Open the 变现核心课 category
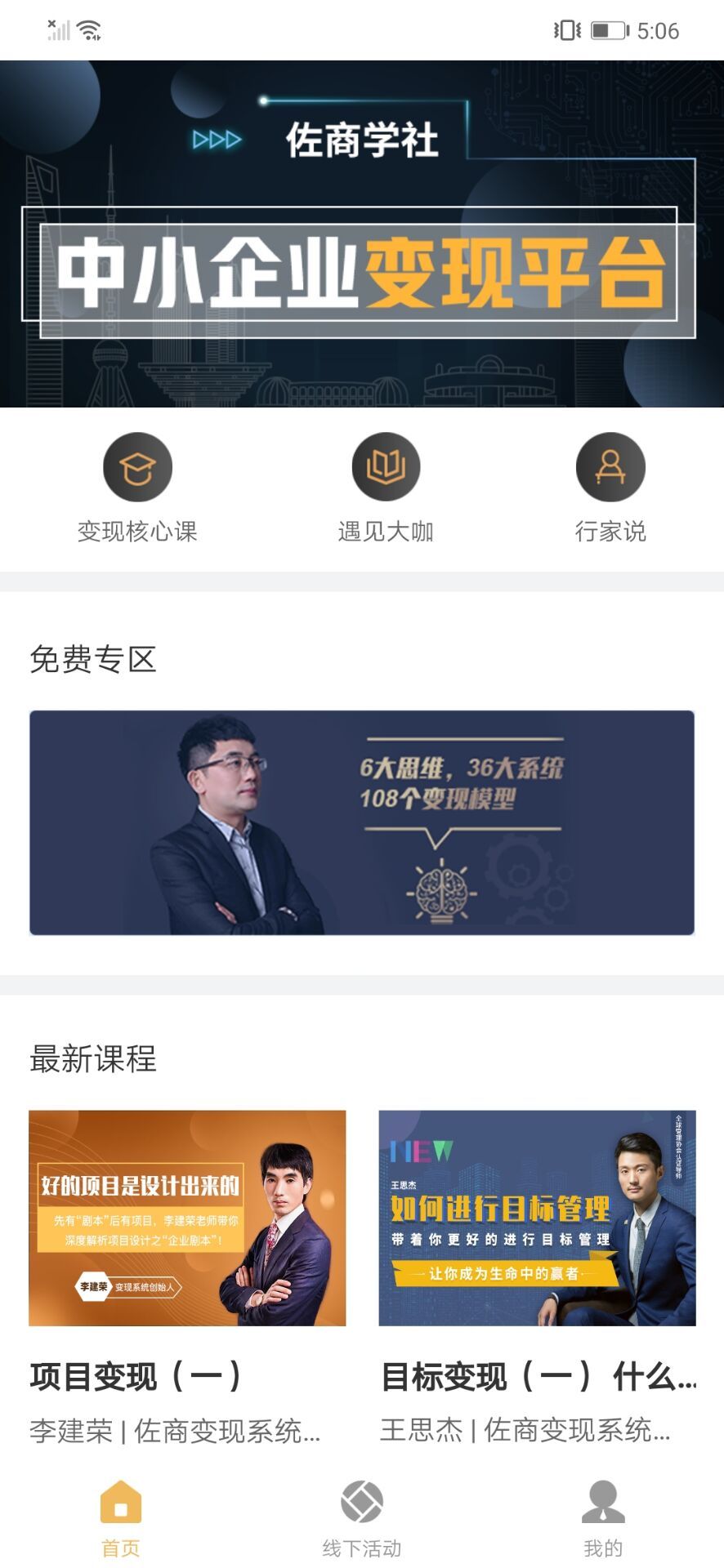Image resolution: width=724 pixels, height=1568 pixels. coord(137,487)
